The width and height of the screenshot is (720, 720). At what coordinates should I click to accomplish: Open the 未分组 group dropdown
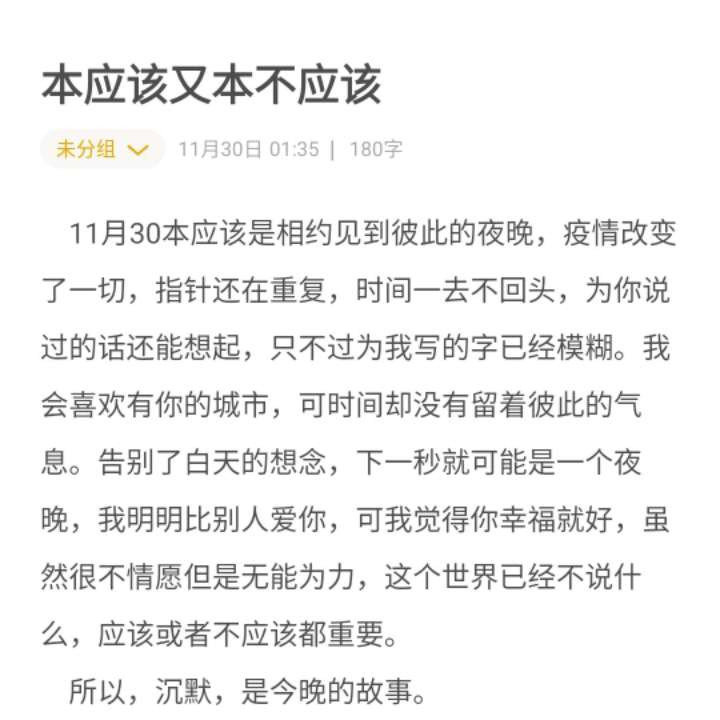point(102,149)
